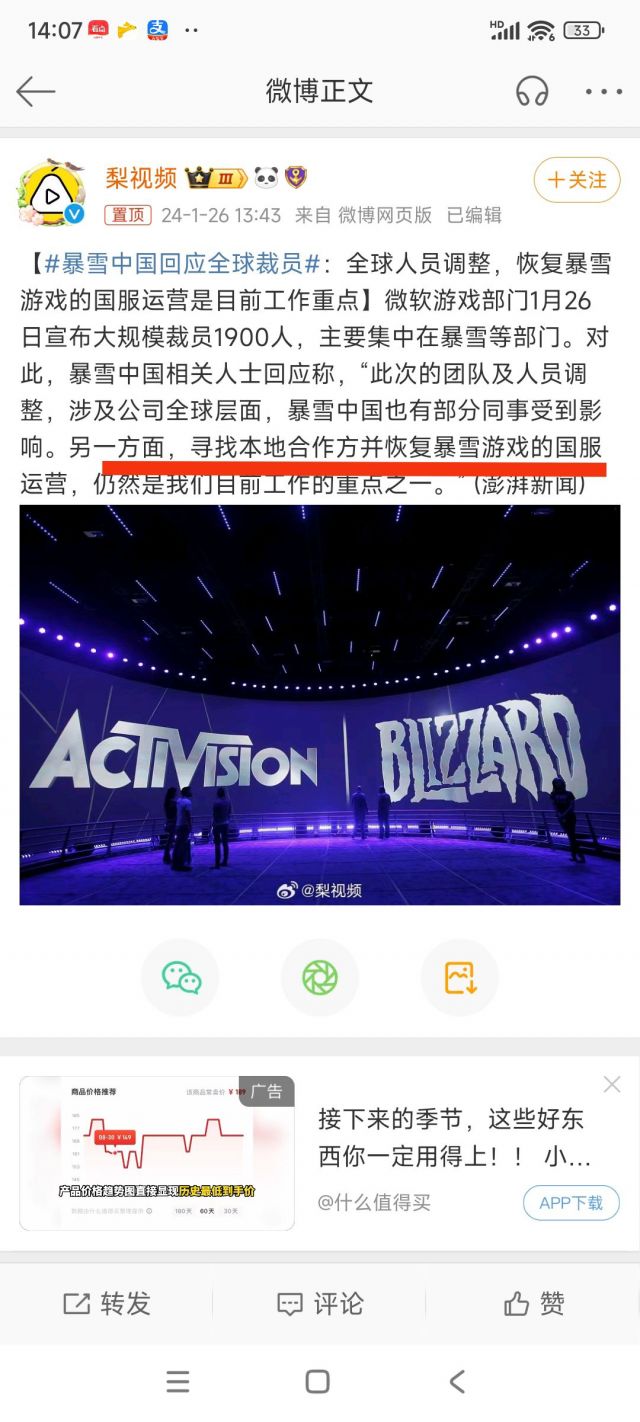Viewport: 640px width, 1422px height.
Task: Open recent apps from navigation bar
Action: click(178, 1382)
